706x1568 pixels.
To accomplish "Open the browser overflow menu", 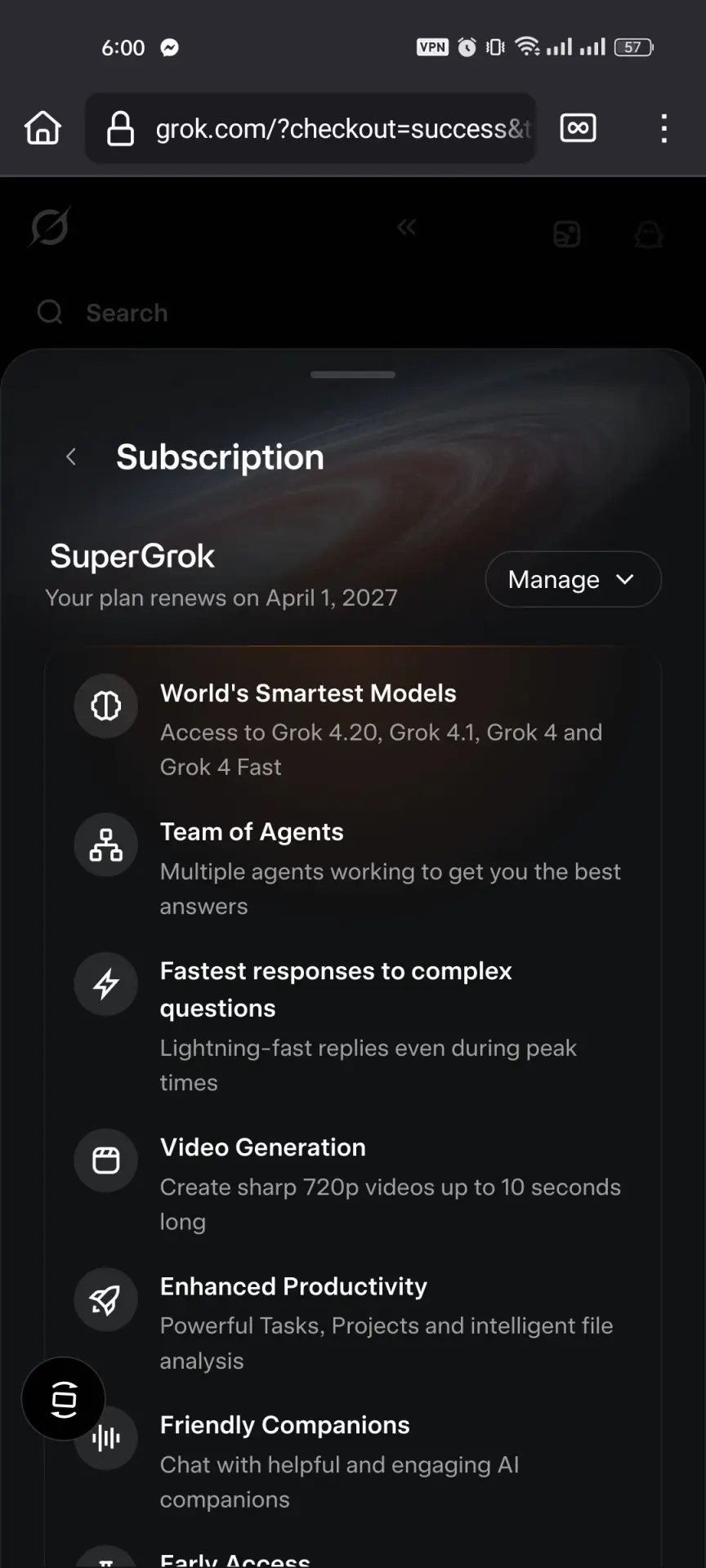I will click(x=664, y=128).
